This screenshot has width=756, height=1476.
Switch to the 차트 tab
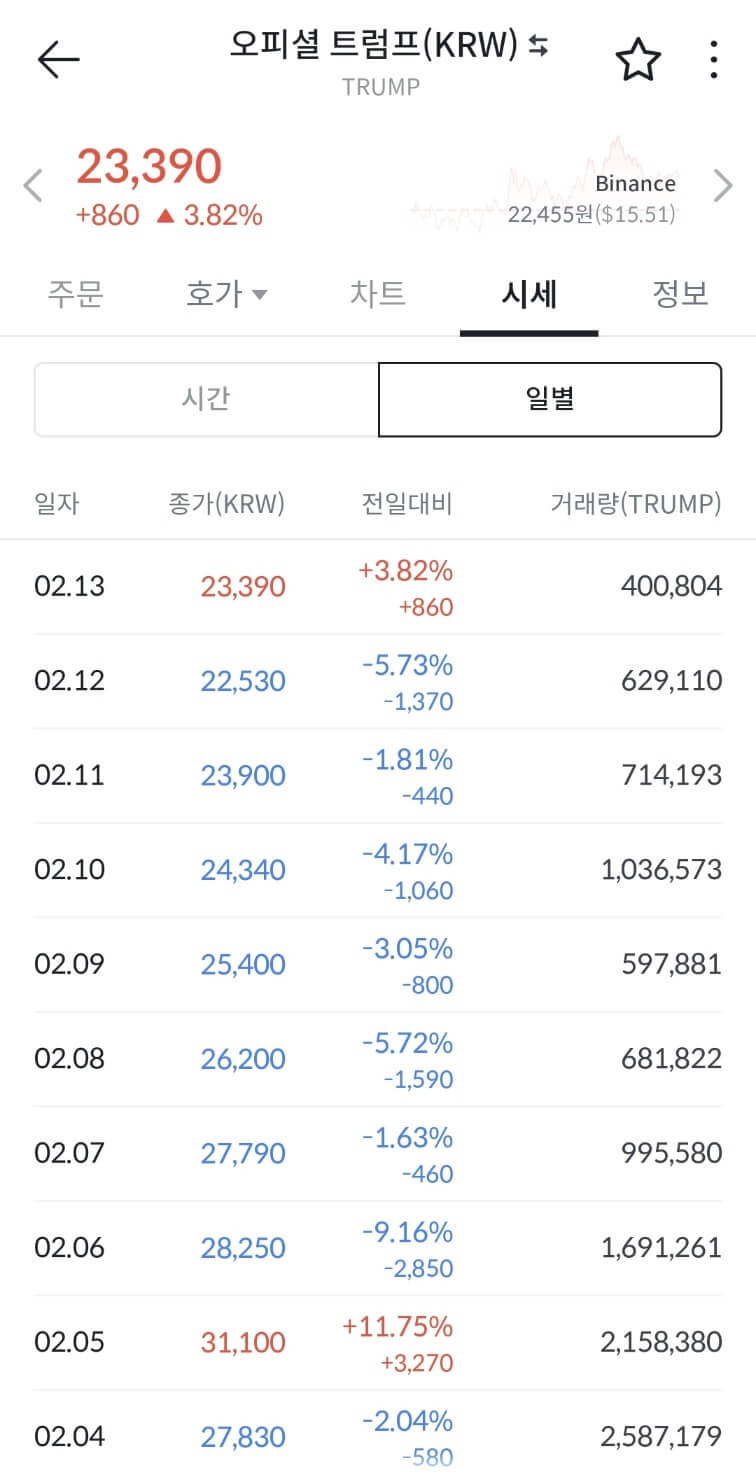point(377,293)
